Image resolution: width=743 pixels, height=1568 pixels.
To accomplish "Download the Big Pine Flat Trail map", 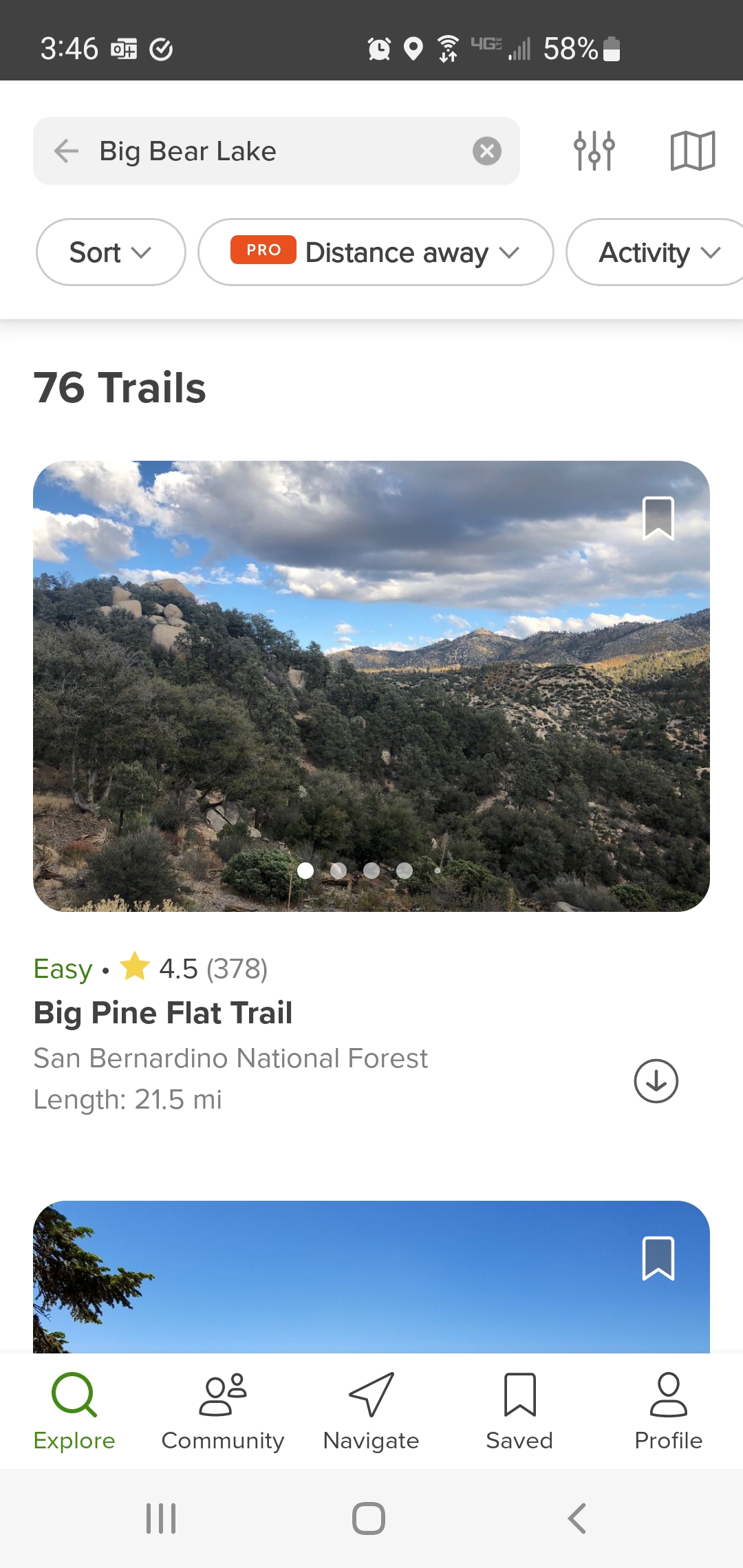I will point(656,1081).
